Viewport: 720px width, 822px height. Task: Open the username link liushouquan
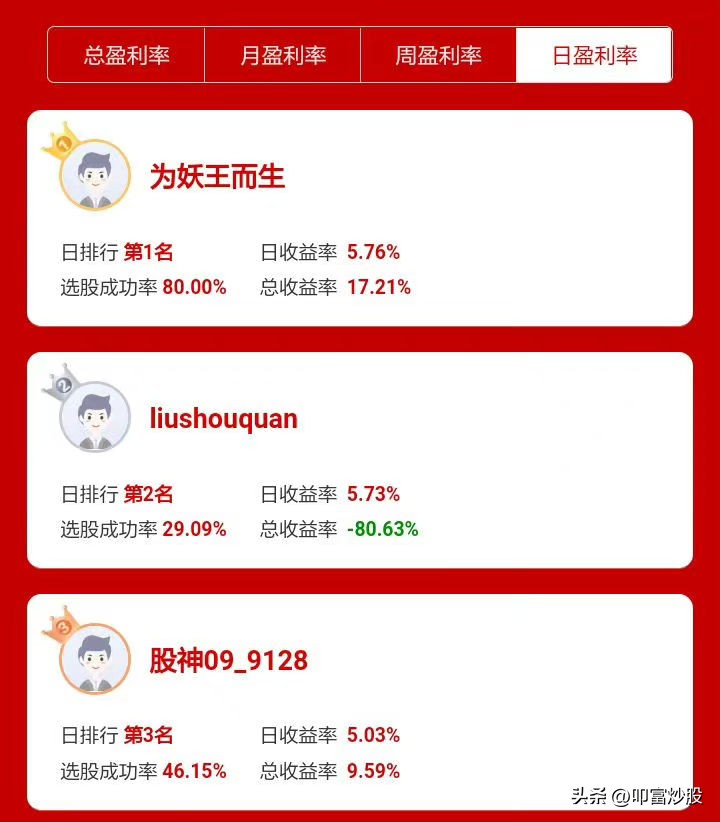pos(222,419)
